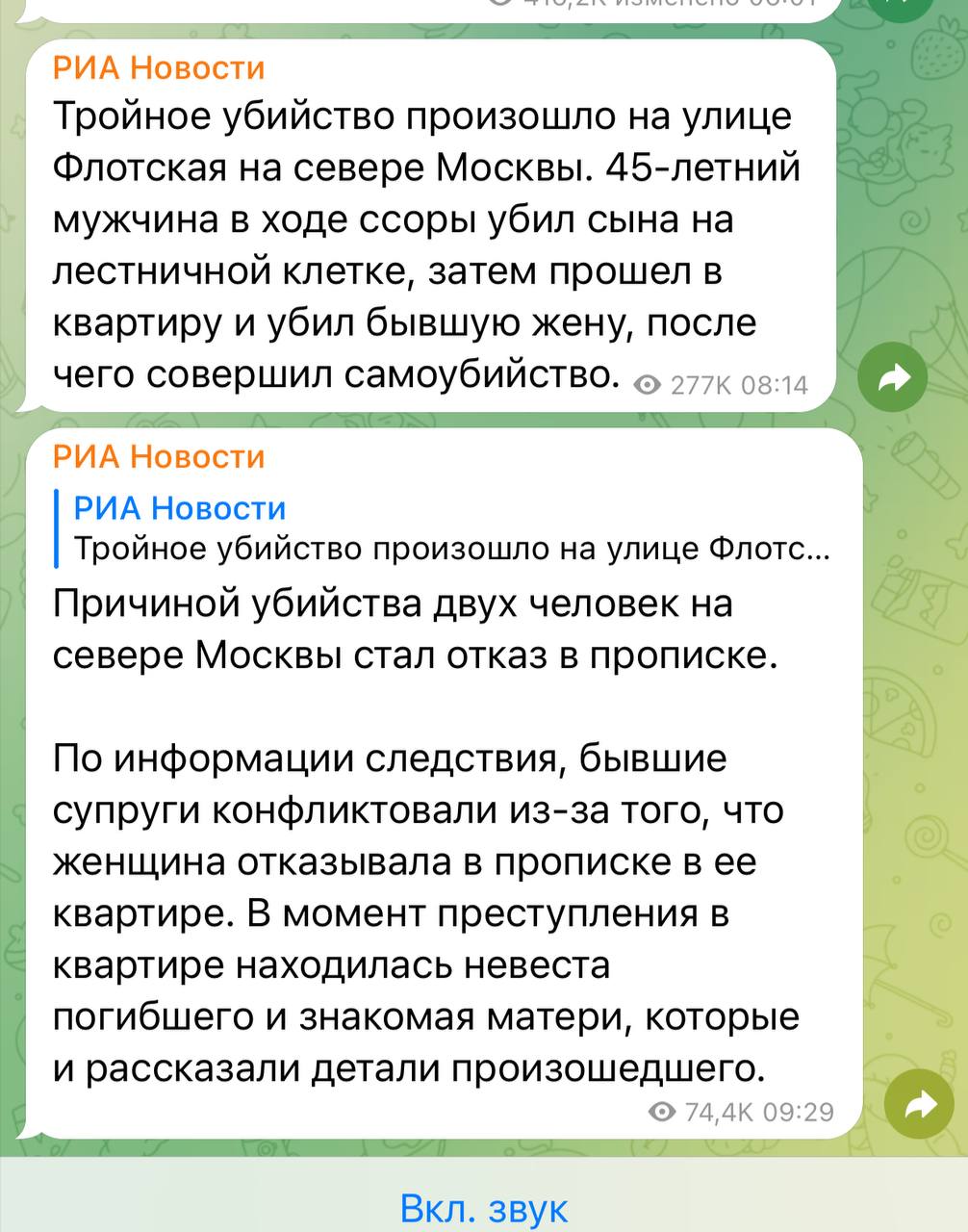Share the 08:14 post about Флотская street

(x=891, y=379)
